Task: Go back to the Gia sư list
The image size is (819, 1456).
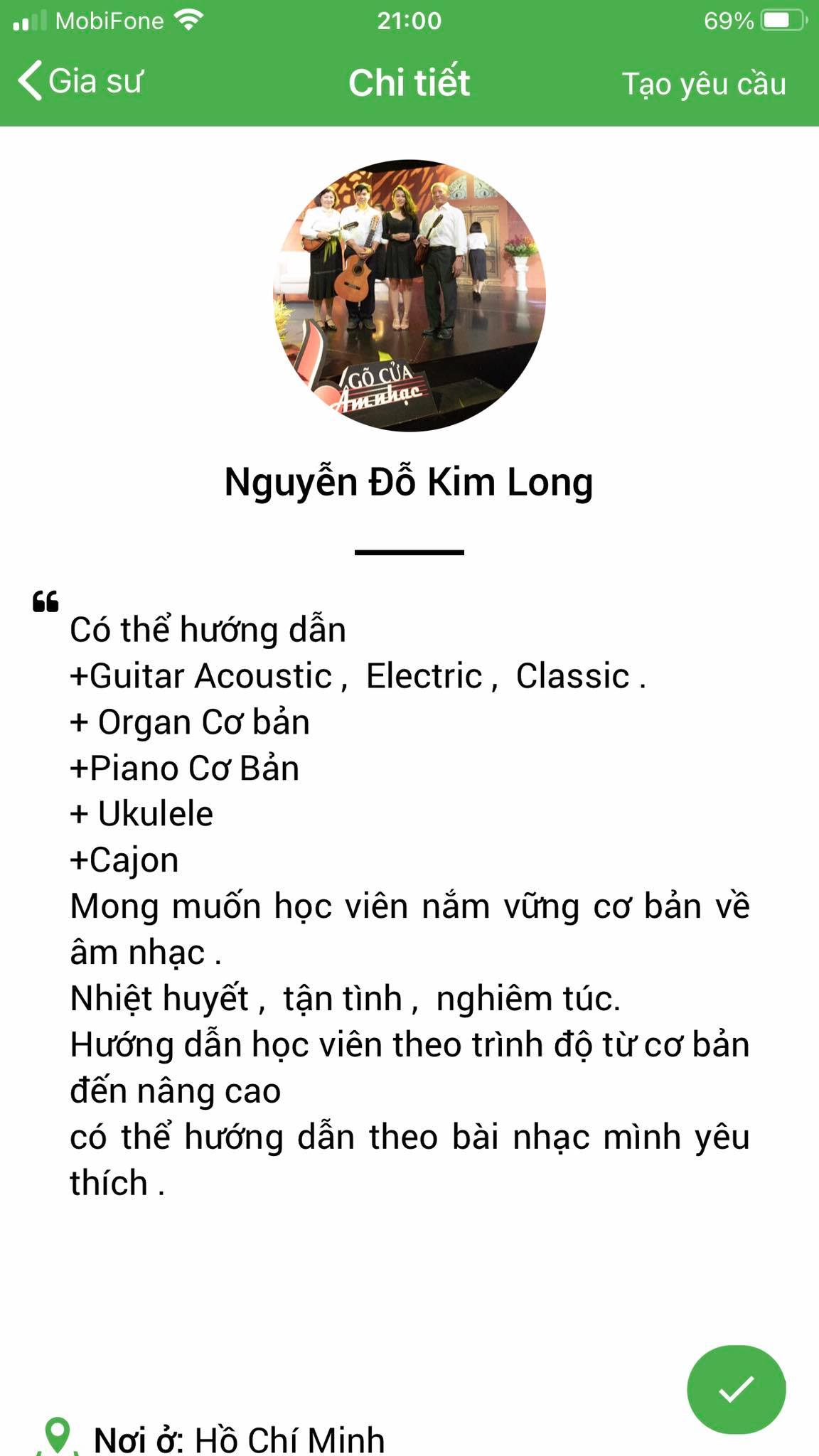Action: (80, 81)
